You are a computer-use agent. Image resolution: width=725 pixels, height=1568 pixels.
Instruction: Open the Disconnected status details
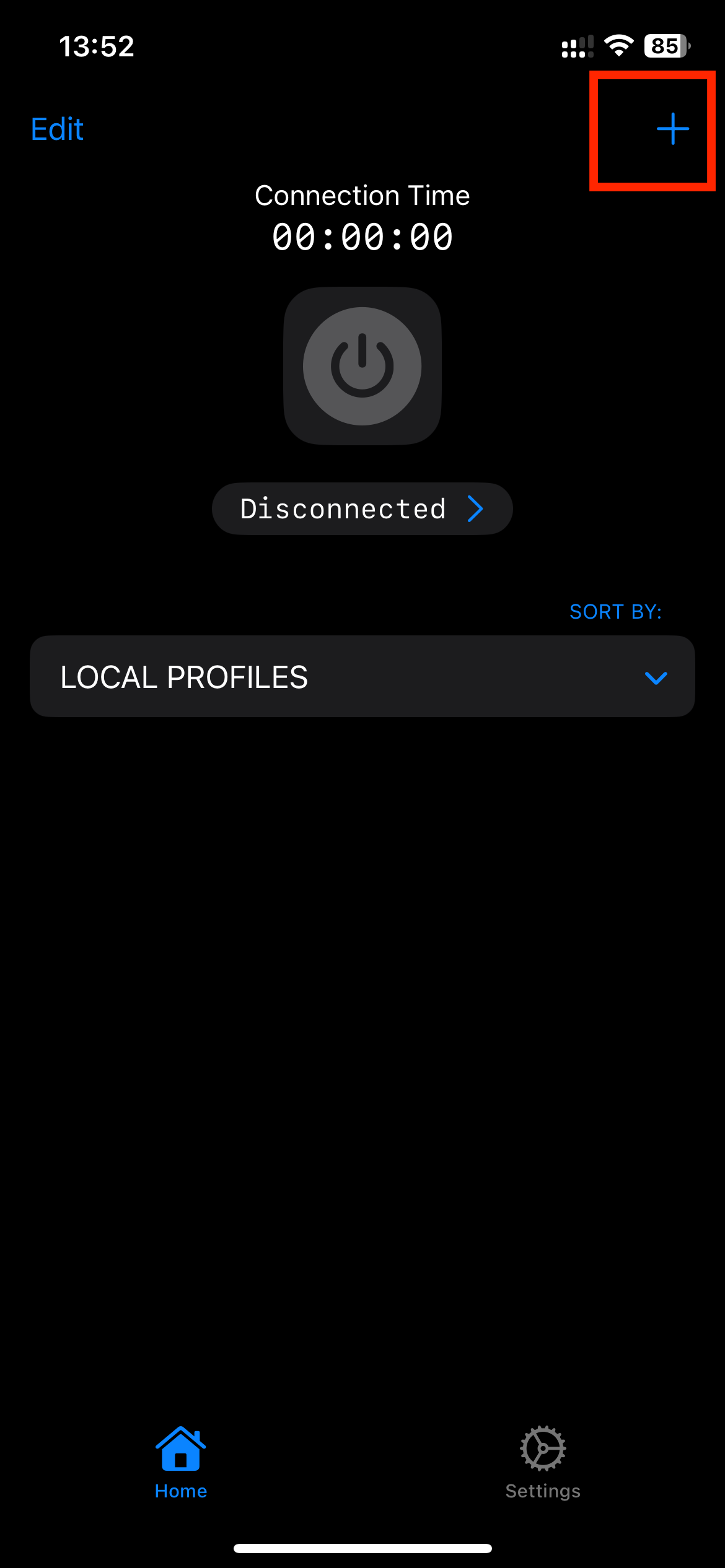coord(362,509)
